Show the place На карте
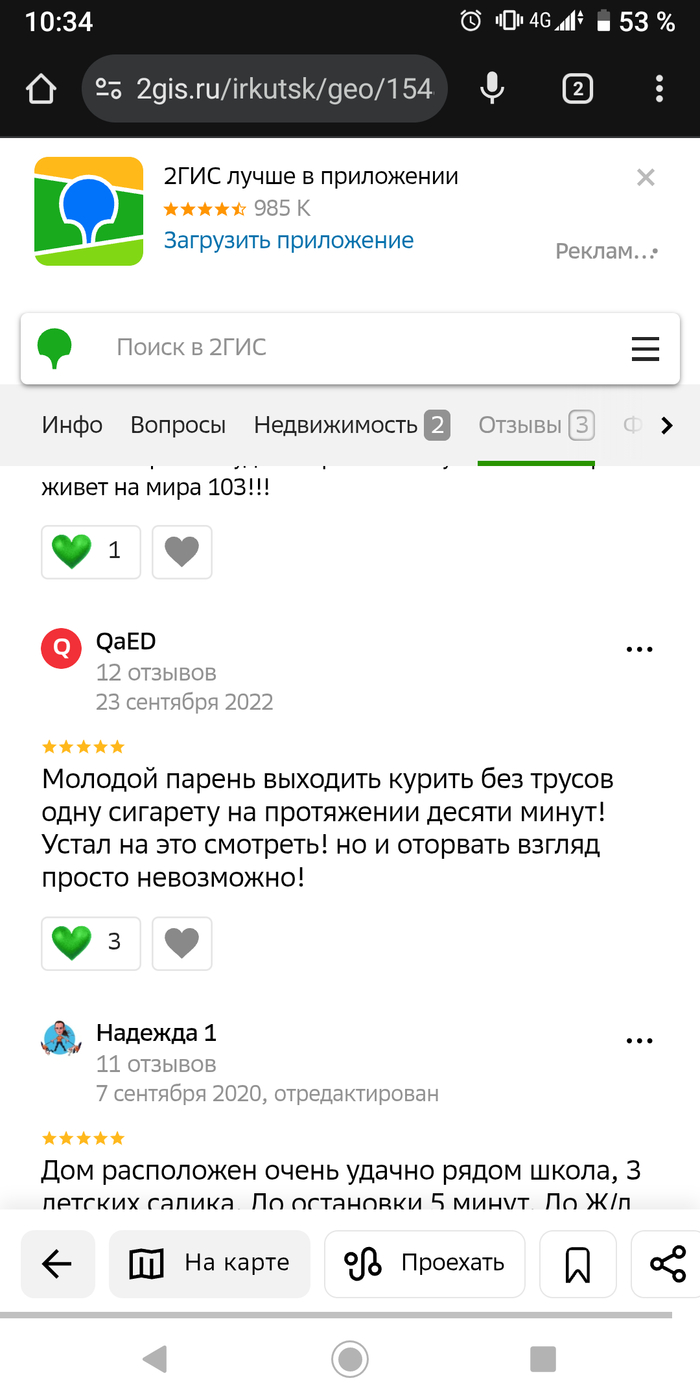Viewport: 700px width, 1400px height. point(210,1263)
